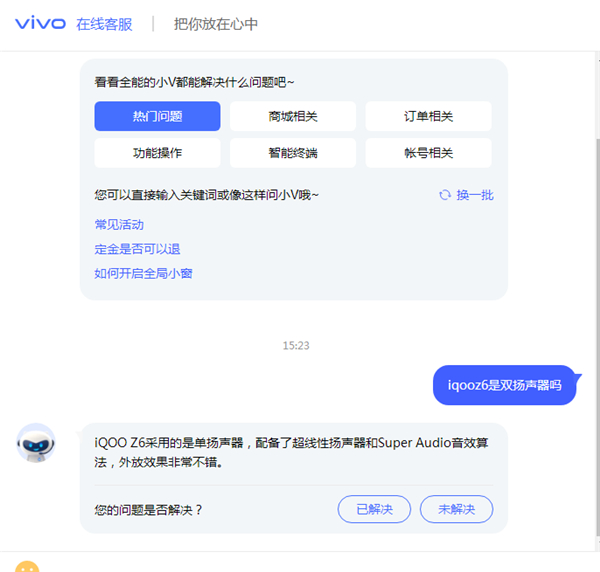Screen dimensions: 600x572
Task: Open 如何开启全局小窗 question
Action: pyautogui.click(x=143, y=273)
